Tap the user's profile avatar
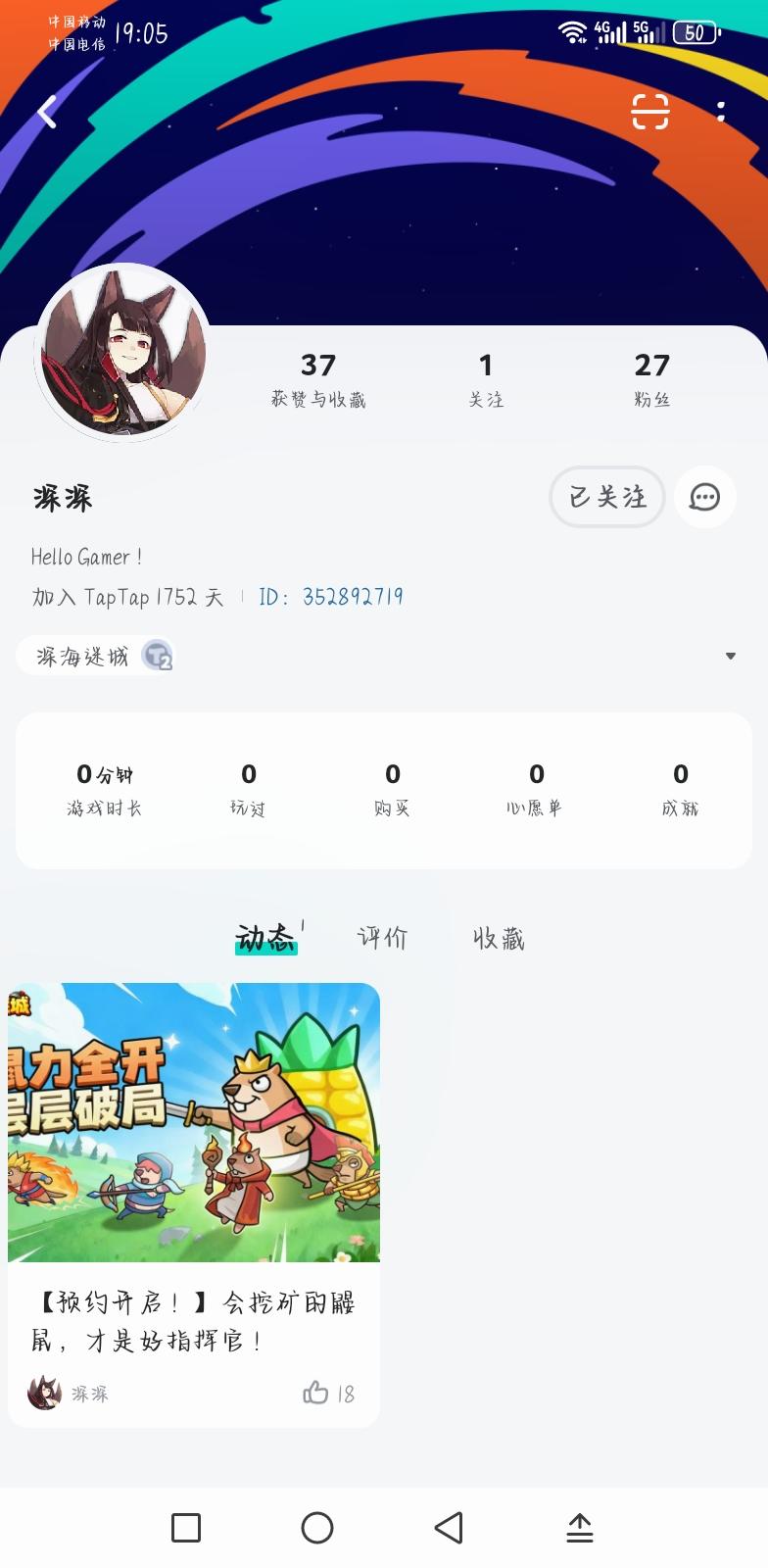 tap(122, 353)
